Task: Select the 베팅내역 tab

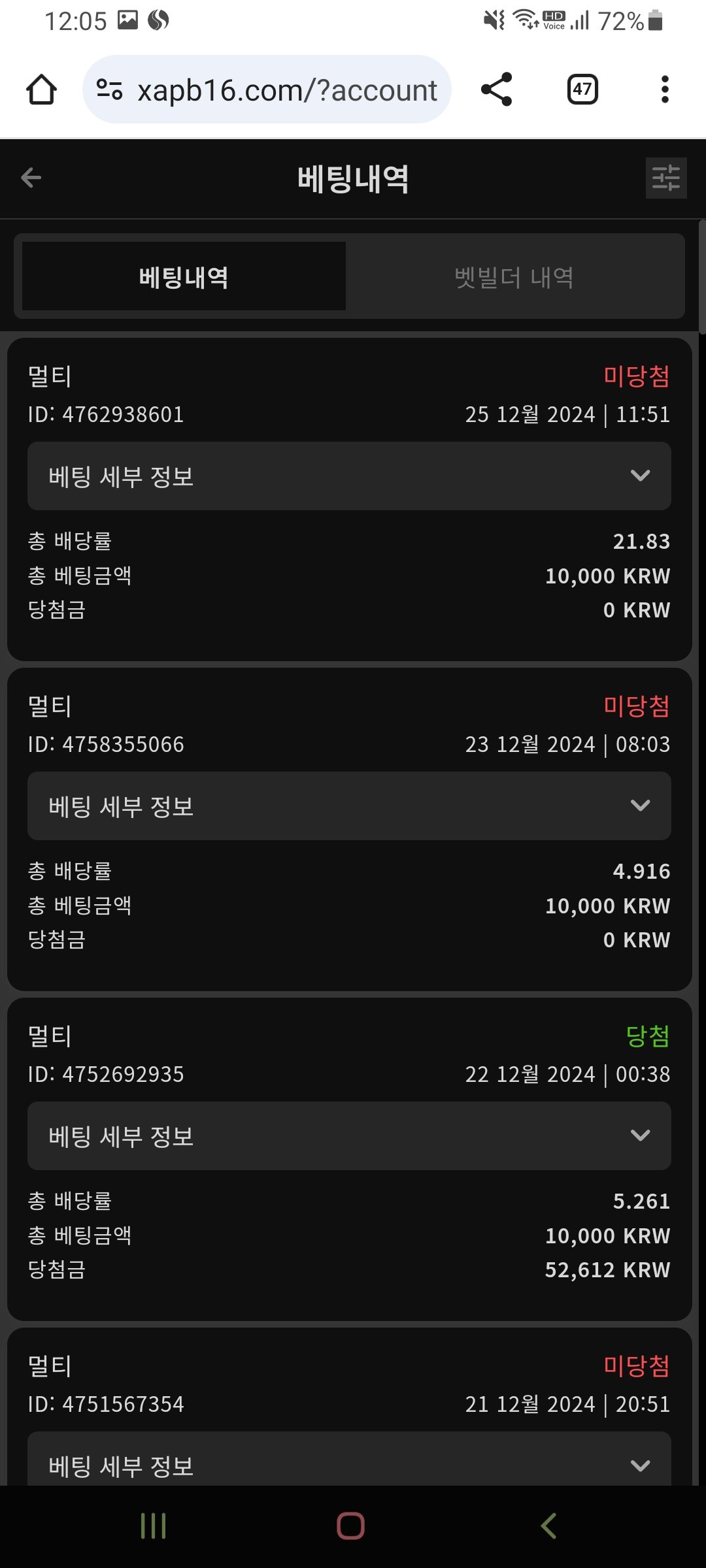Action: click(x=184, y=277)
